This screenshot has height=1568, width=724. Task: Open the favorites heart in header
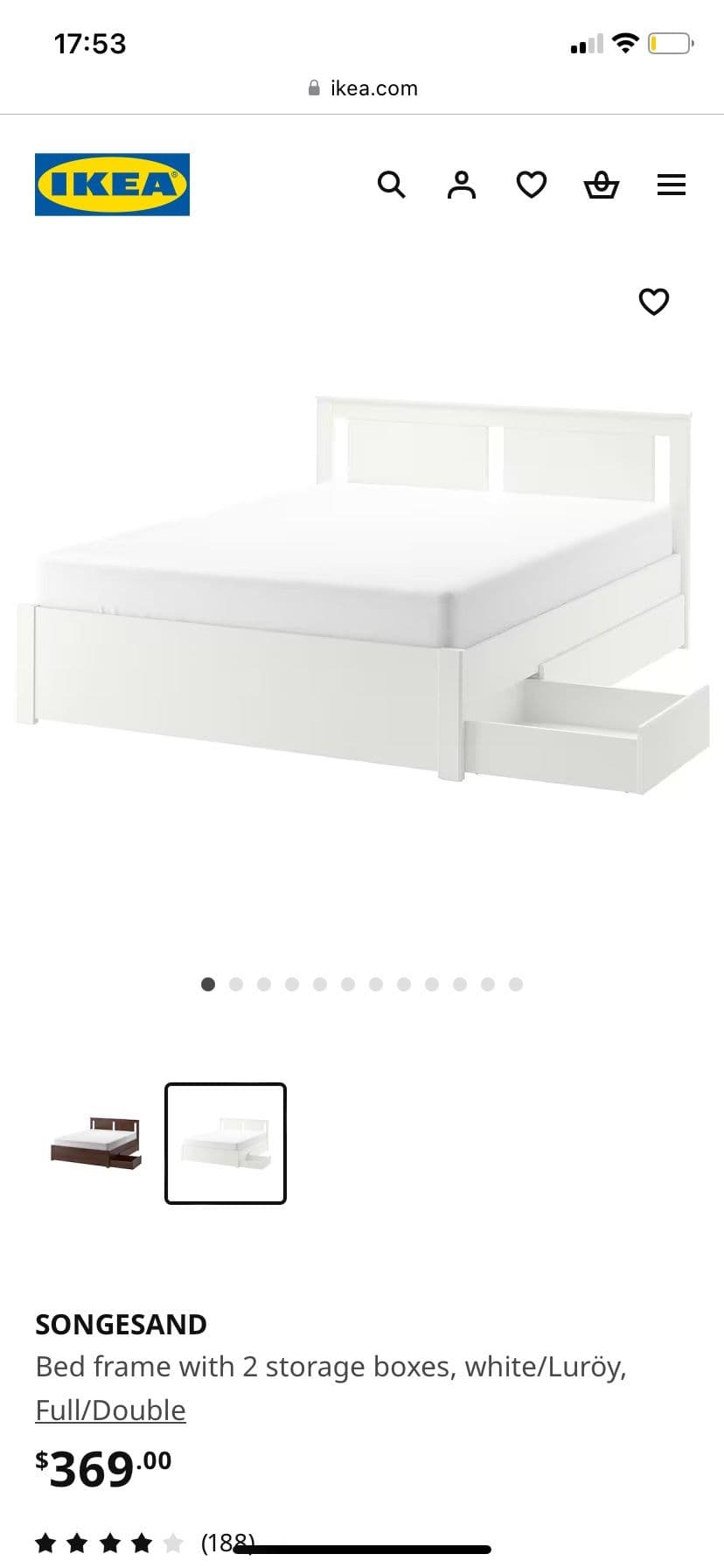pyautogui.click(x=532, y=185)
